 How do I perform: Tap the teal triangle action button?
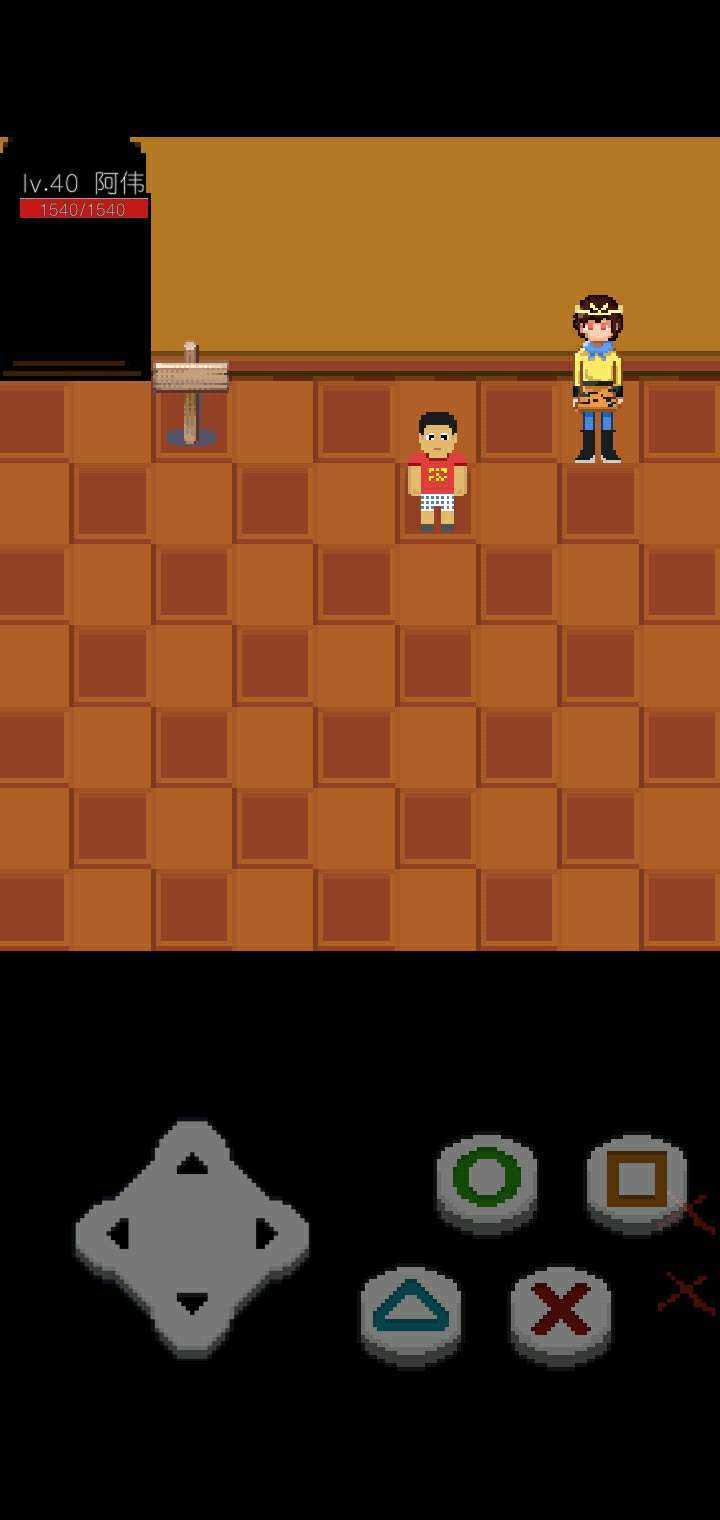[x=411, y=1310]
